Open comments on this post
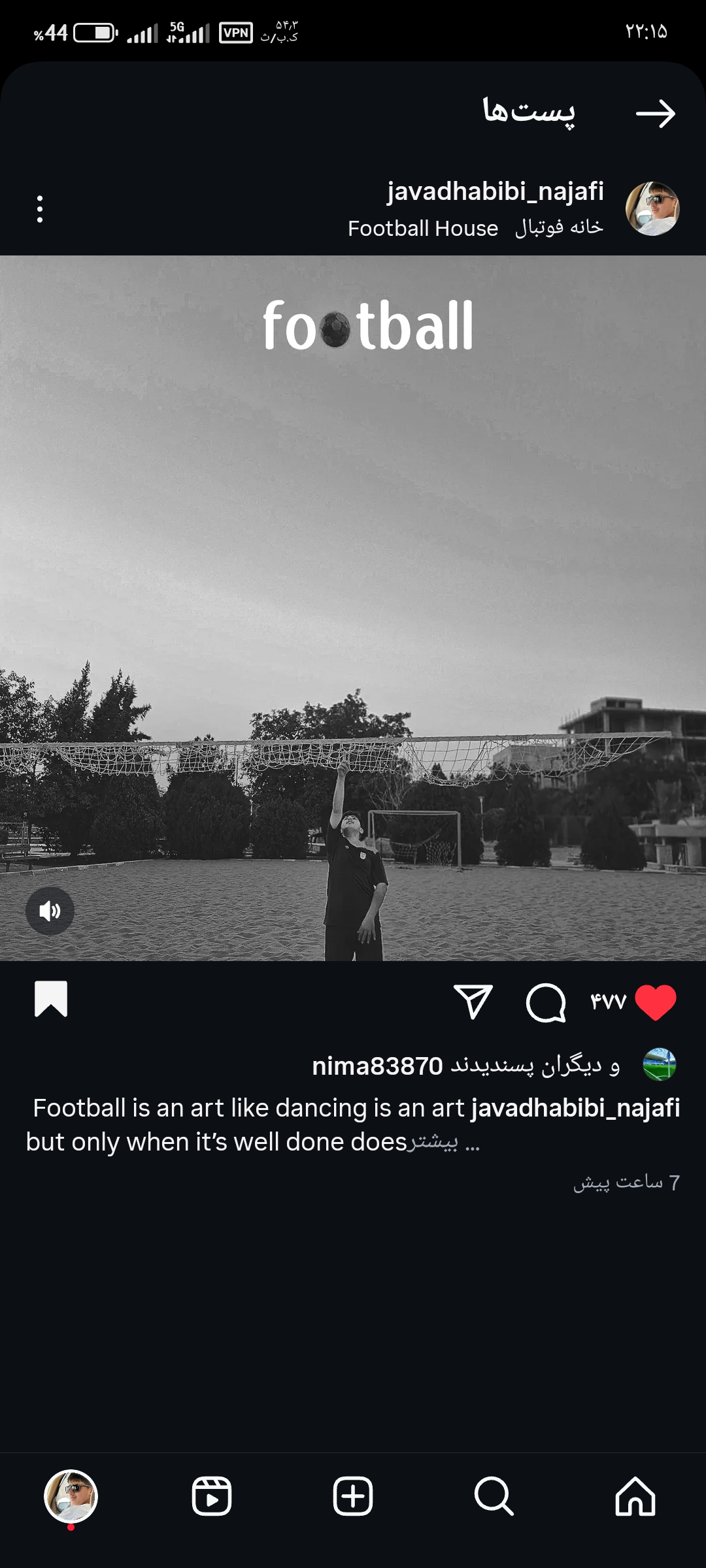706x1568 pixels. tap(546, 1002)
